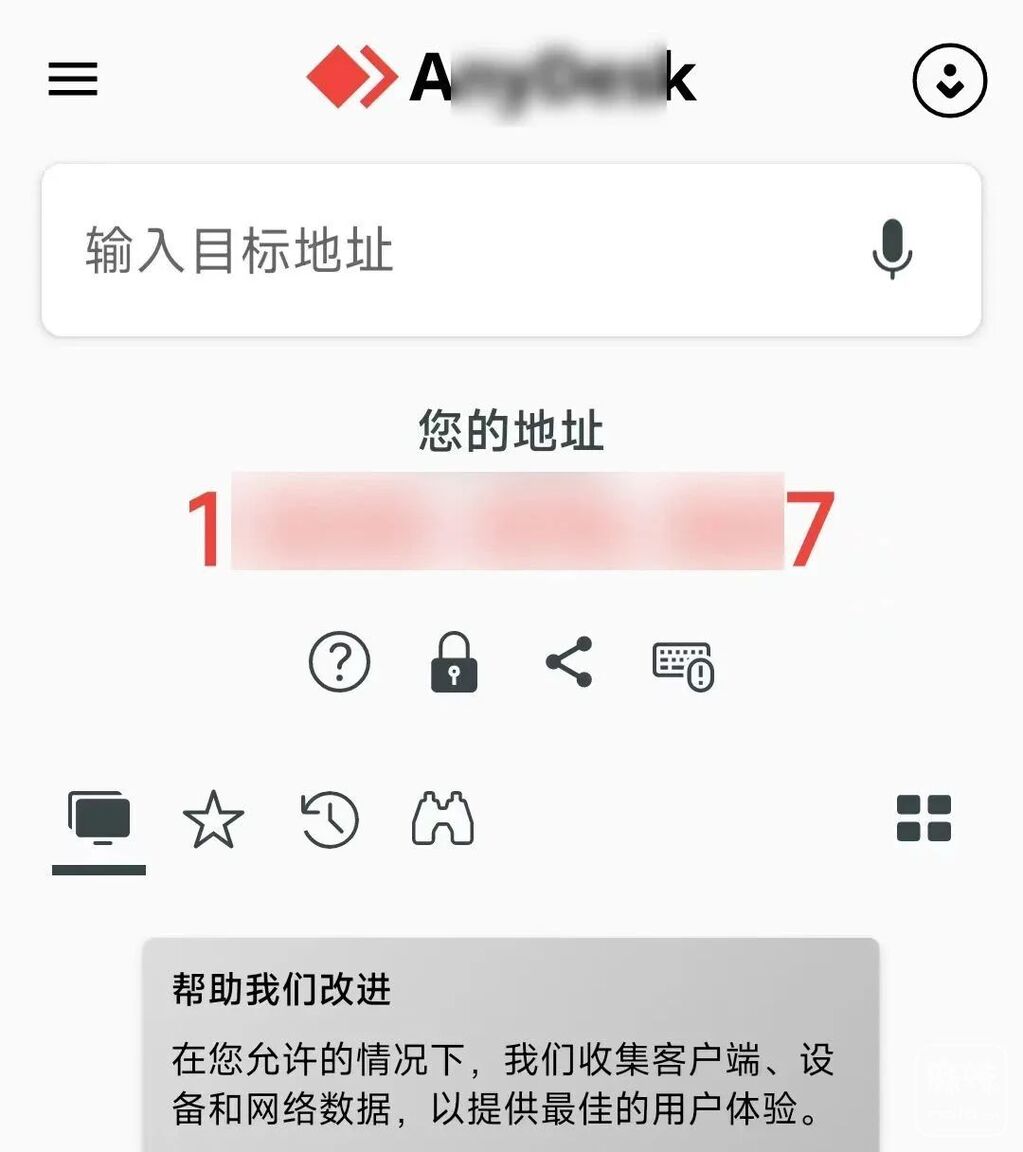Tap the keyboard warning icon
Screen dimensions: 1023x1152
[684, 665]
